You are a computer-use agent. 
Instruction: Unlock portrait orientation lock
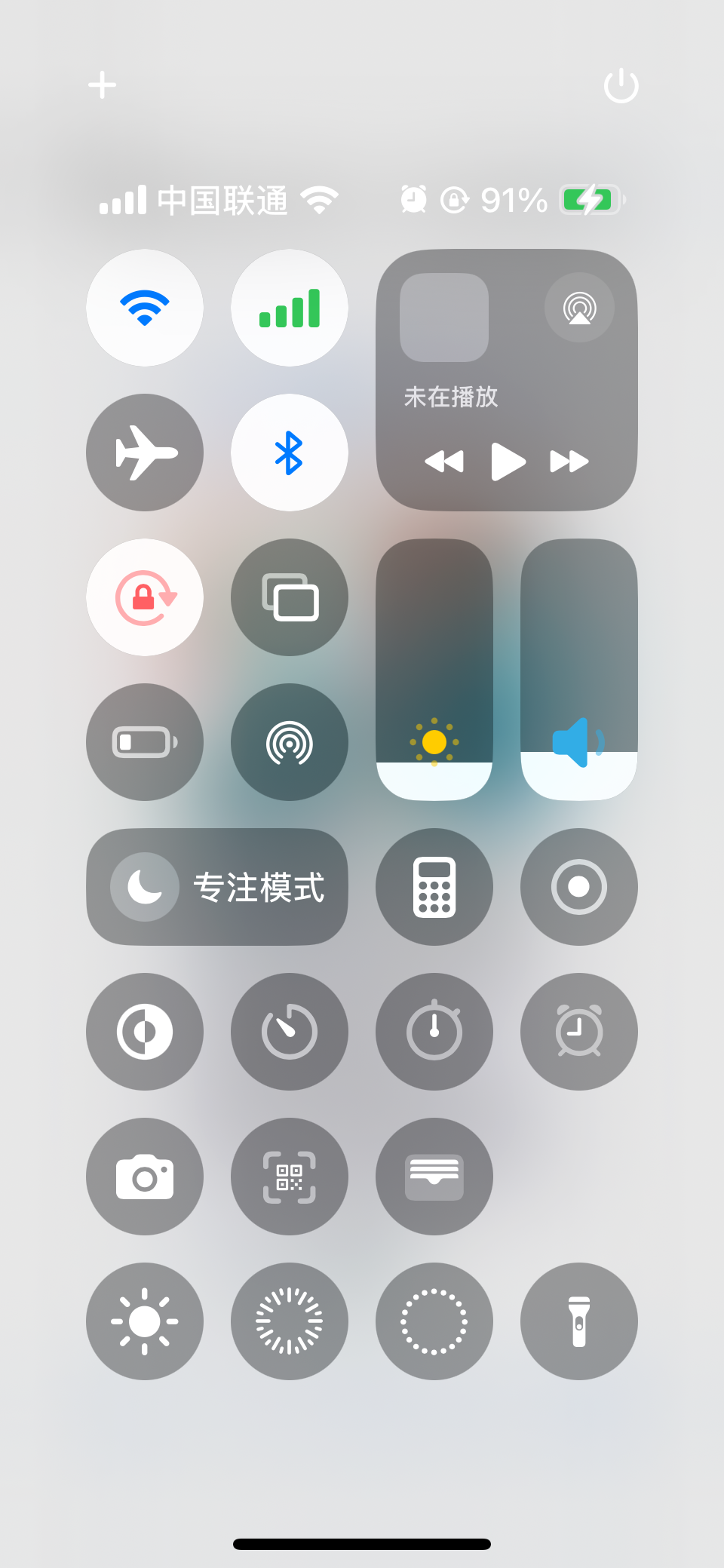tap(145, 597)
